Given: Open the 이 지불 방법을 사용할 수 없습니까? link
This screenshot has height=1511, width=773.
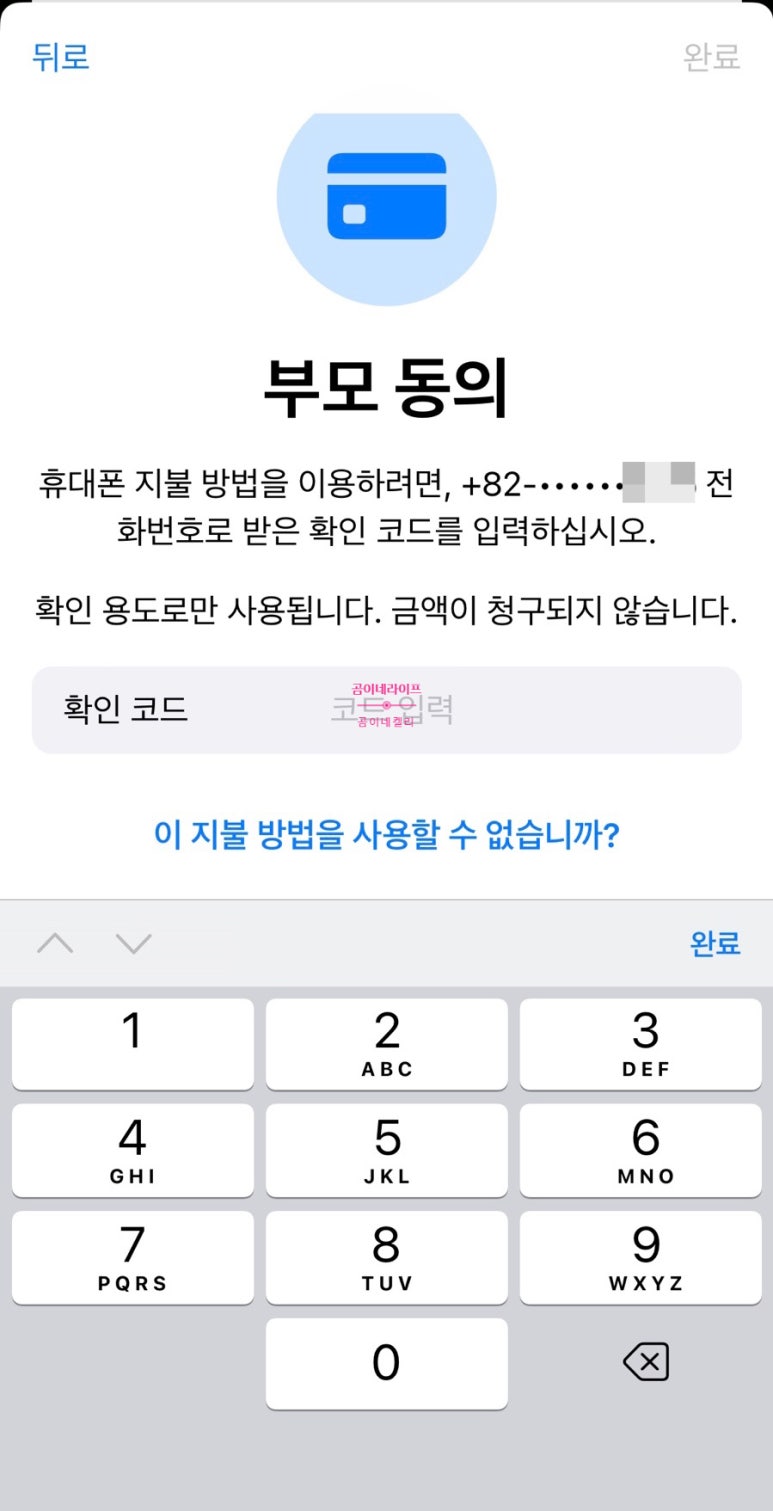Looking at the screenshot, I should click(x=387, y=833).
